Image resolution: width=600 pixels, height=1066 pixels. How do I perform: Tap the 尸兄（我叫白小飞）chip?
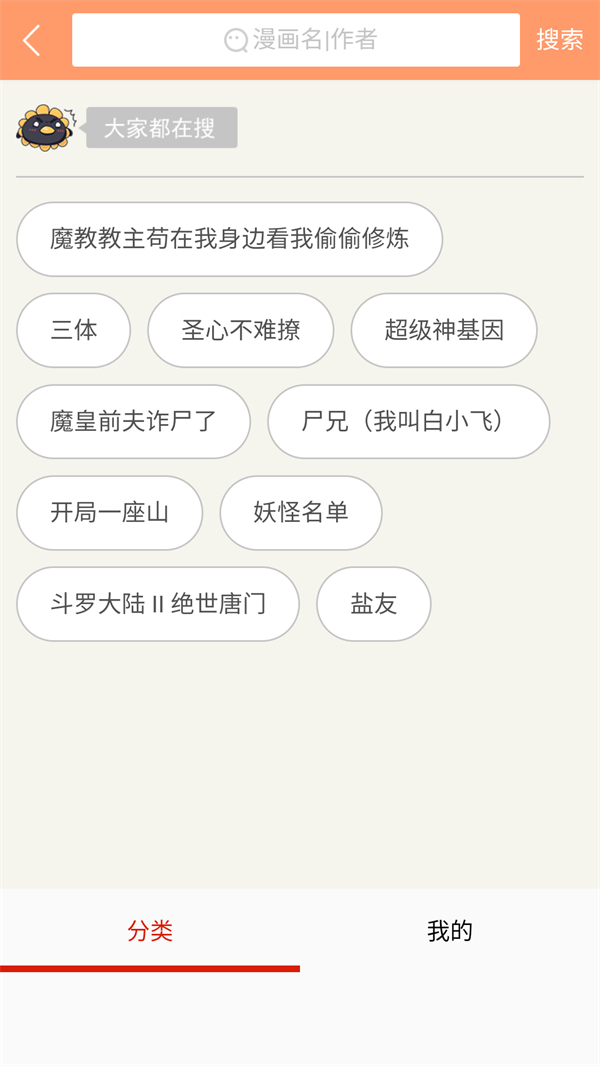click(x=408, y=421)
